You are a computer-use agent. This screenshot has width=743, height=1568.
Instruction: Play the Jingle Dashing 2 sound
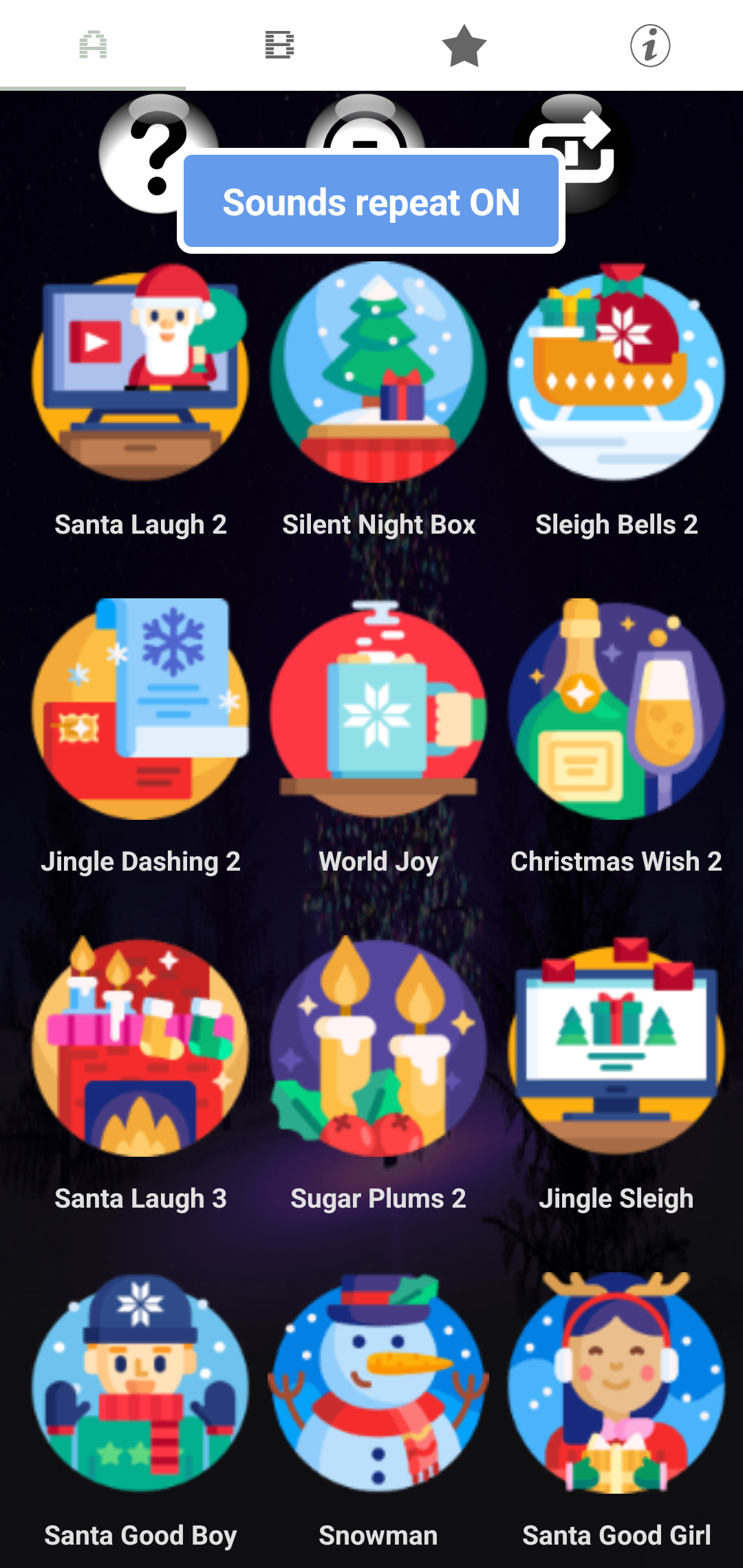click(140, 712)
